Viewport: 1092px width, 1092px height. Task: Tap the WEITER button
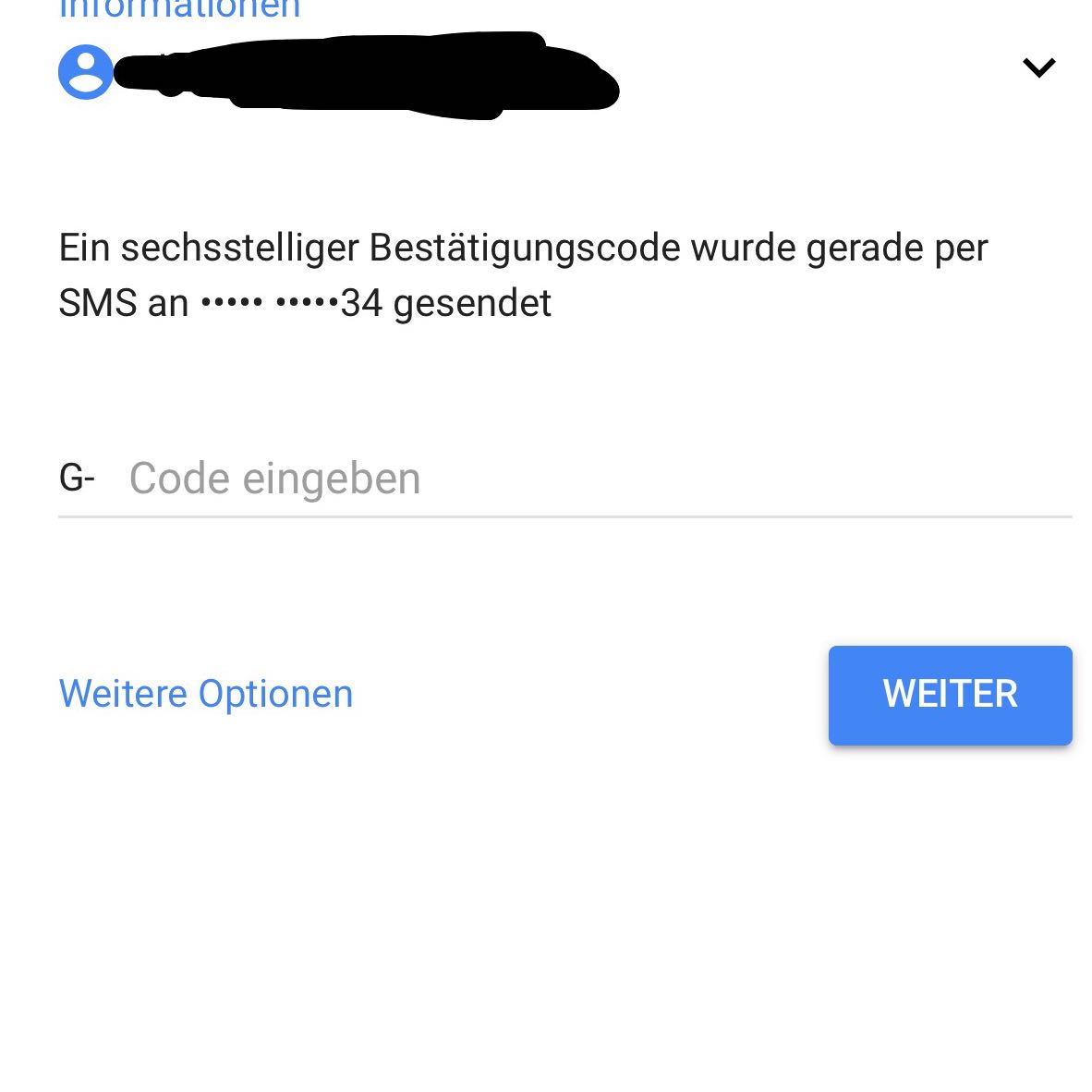950,695
